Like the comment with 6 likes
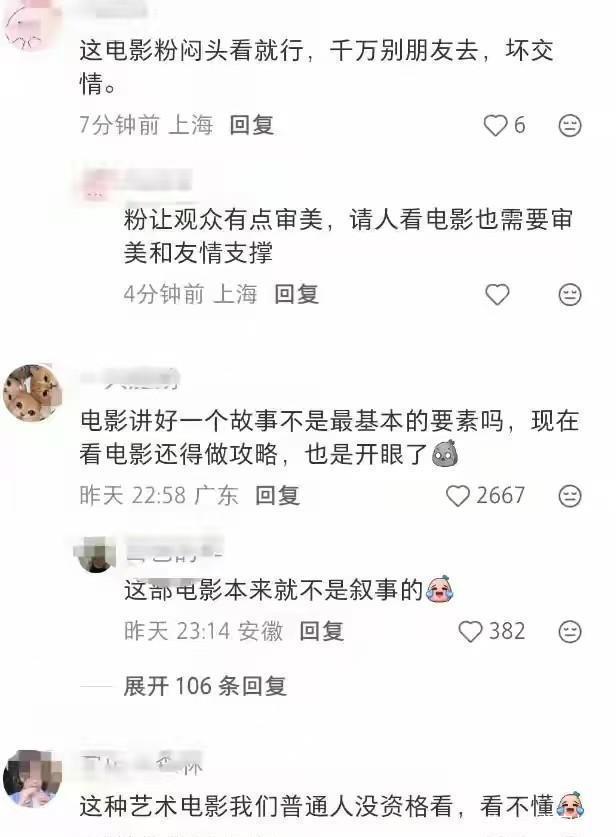The width and height of the screenshot is (616, 837). pos(496,125)
